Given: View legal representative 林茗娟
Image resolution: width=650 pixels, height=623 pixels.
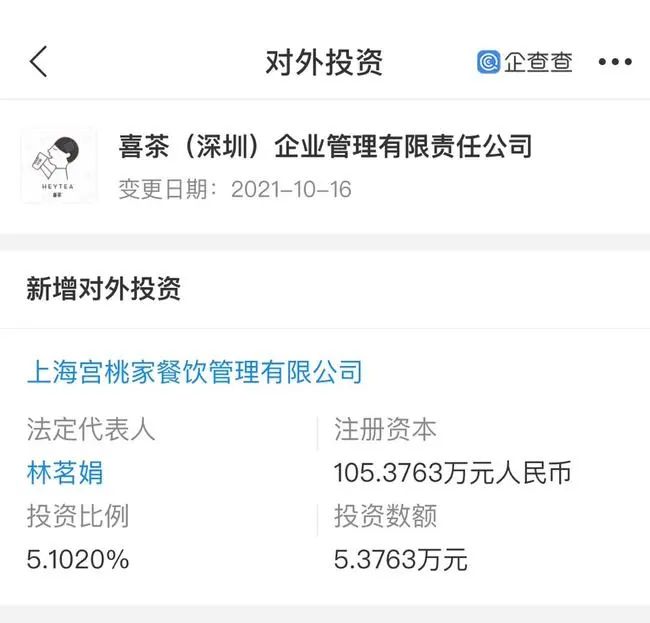Looking at the screenshot, I should point(65,472).
